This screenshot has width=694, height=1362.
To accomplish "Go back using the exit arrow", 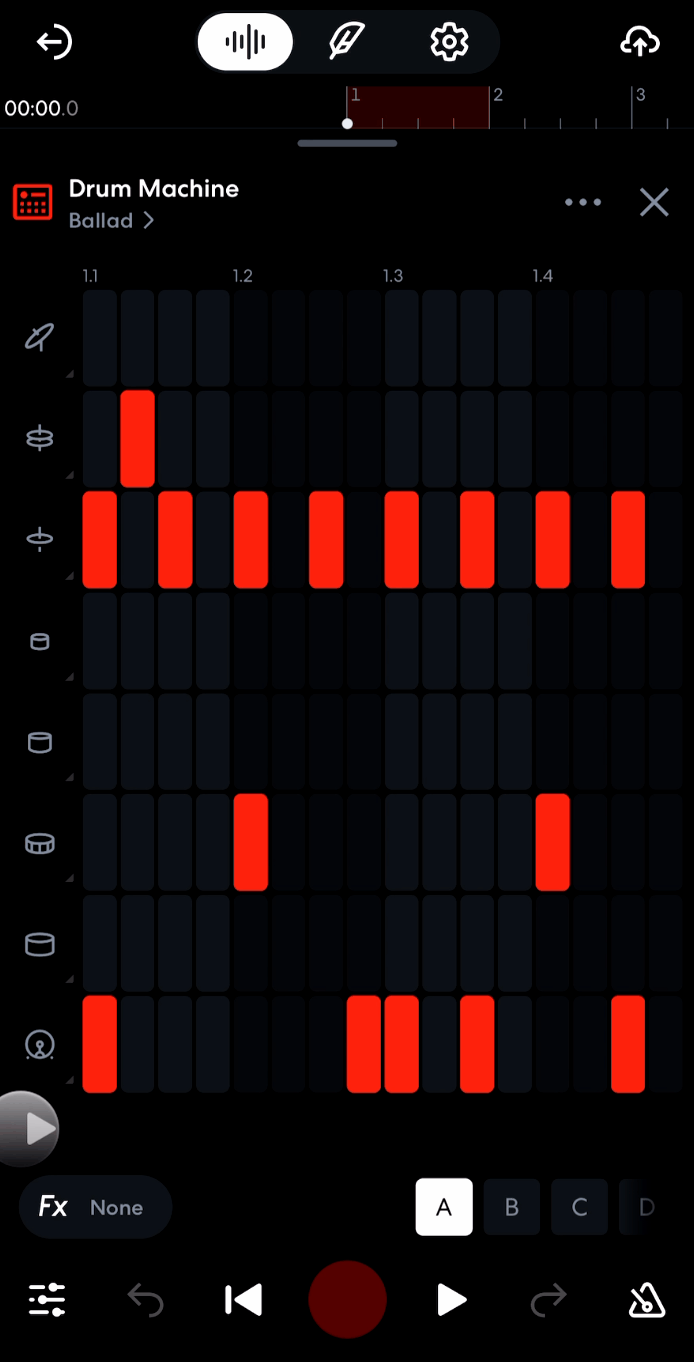I will point(54,42).
